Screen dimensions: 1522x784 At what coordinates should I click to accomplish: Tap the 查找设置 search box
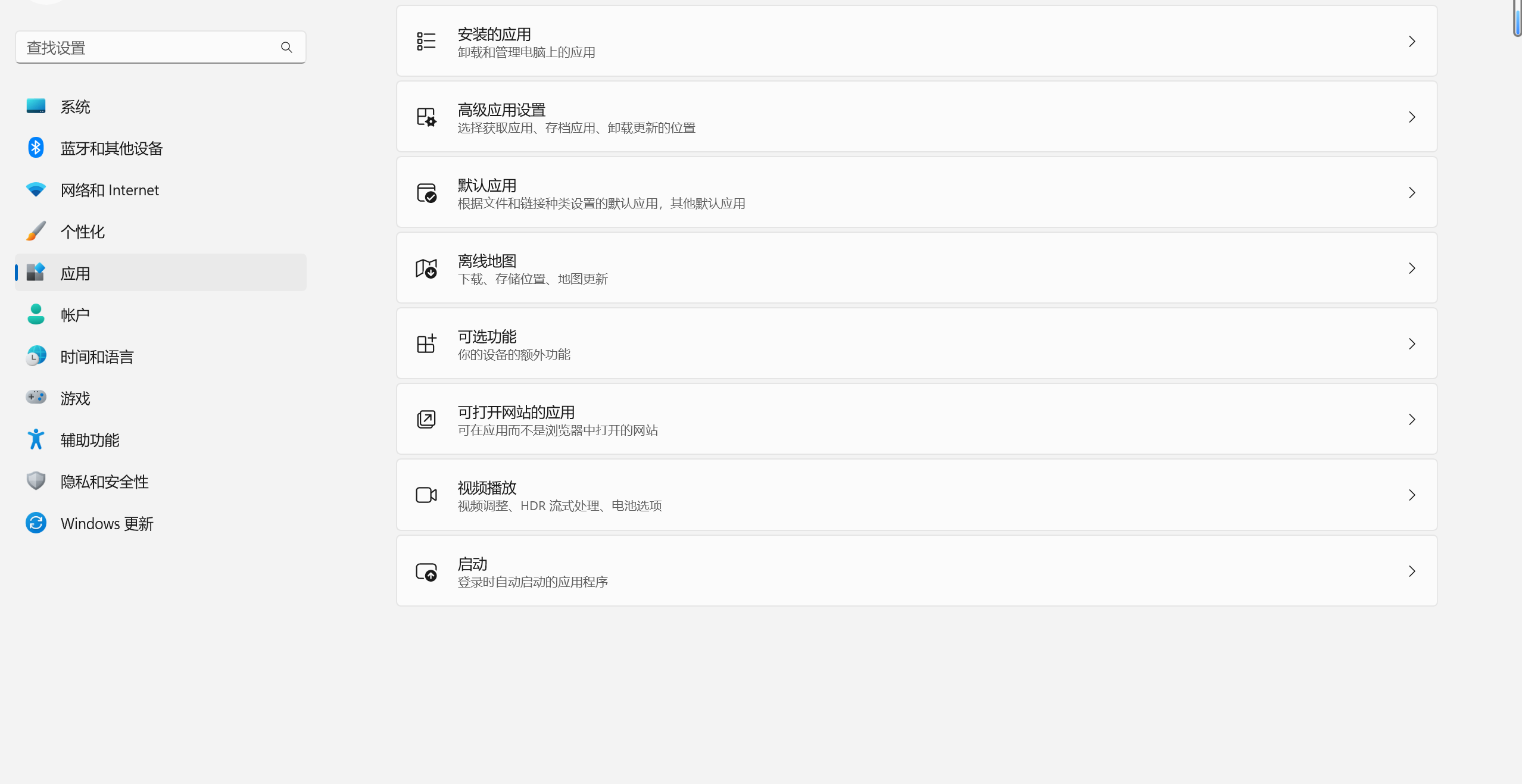[x=149, y=48]
